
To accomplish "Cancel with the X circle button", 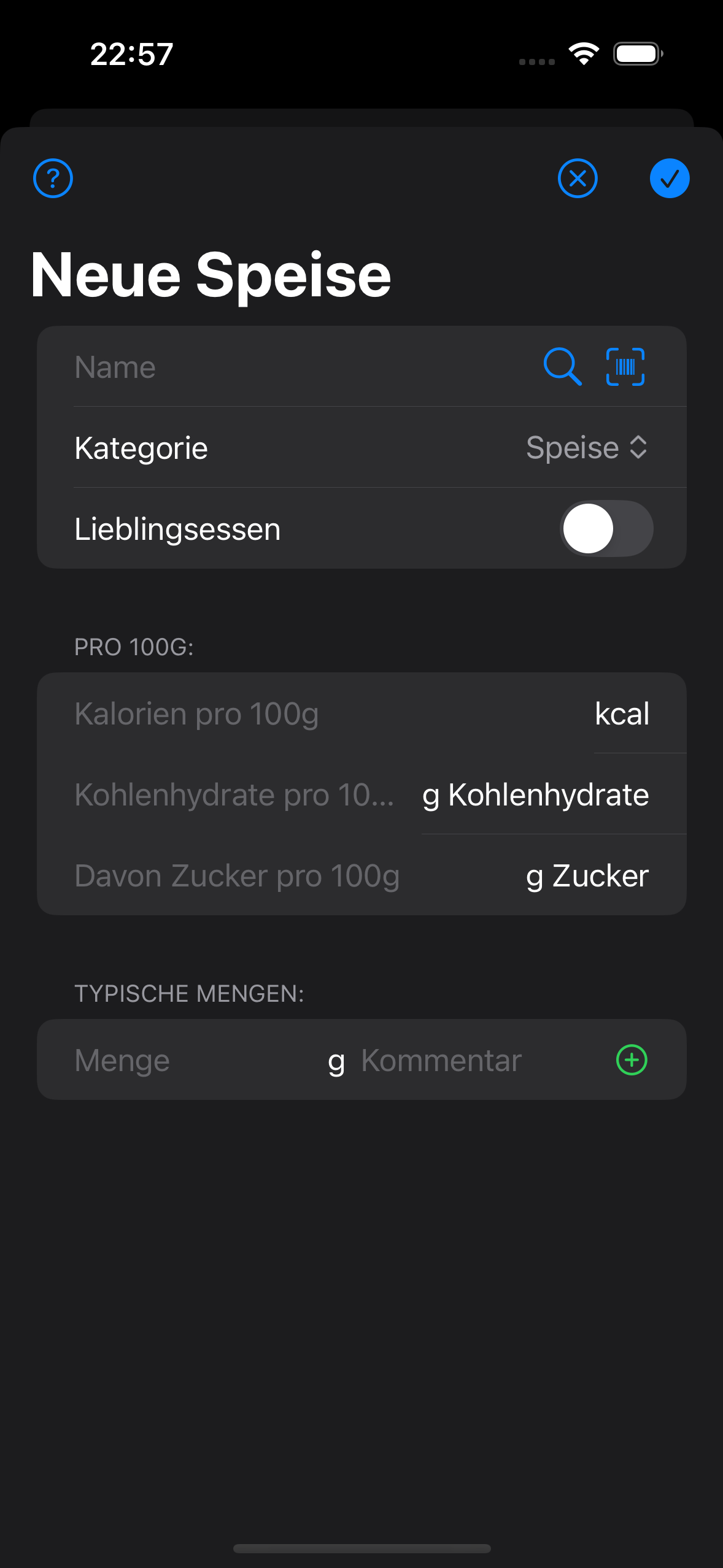I will (x=578, y=179).
